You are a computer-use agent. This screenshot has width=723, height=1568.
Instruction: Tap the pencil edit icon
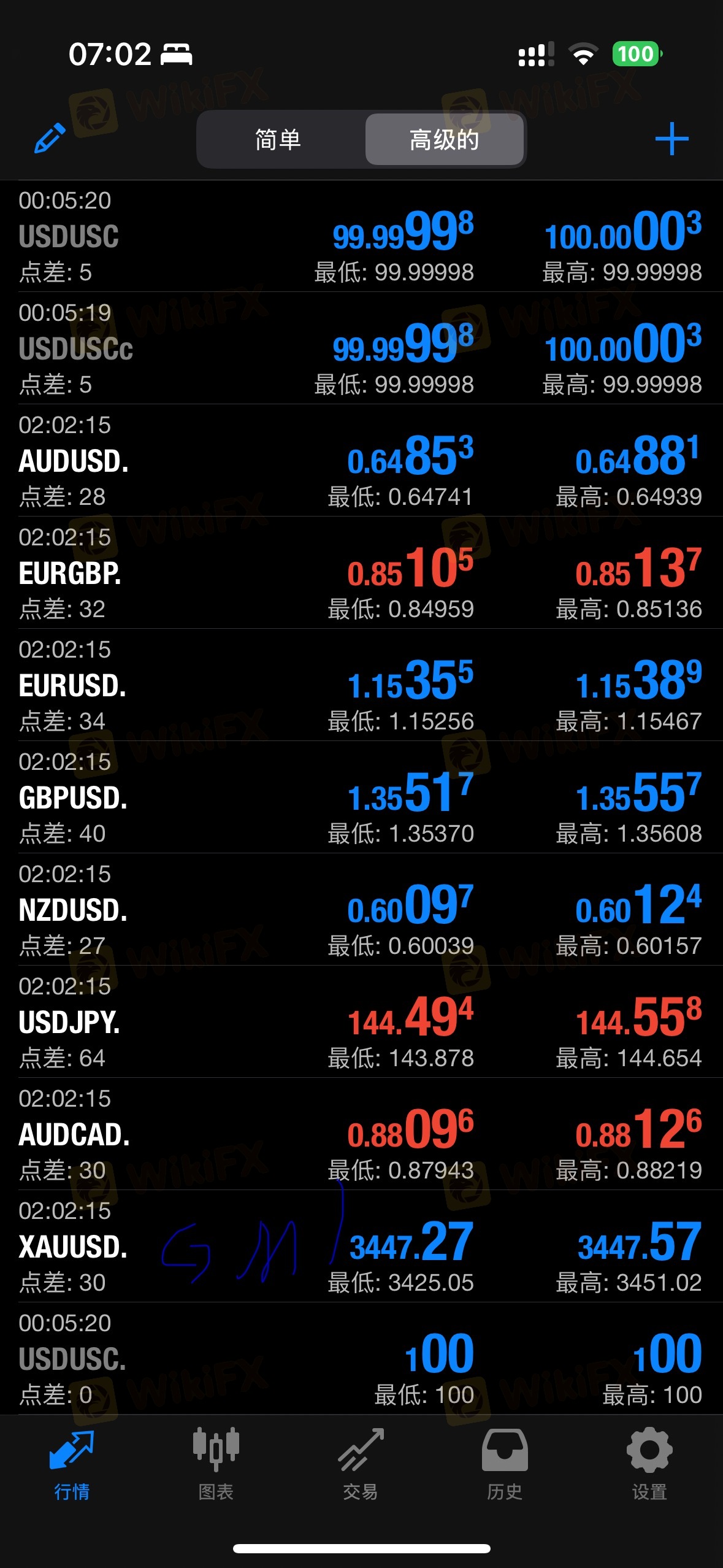pyautogui.click(x=50, y=139)
